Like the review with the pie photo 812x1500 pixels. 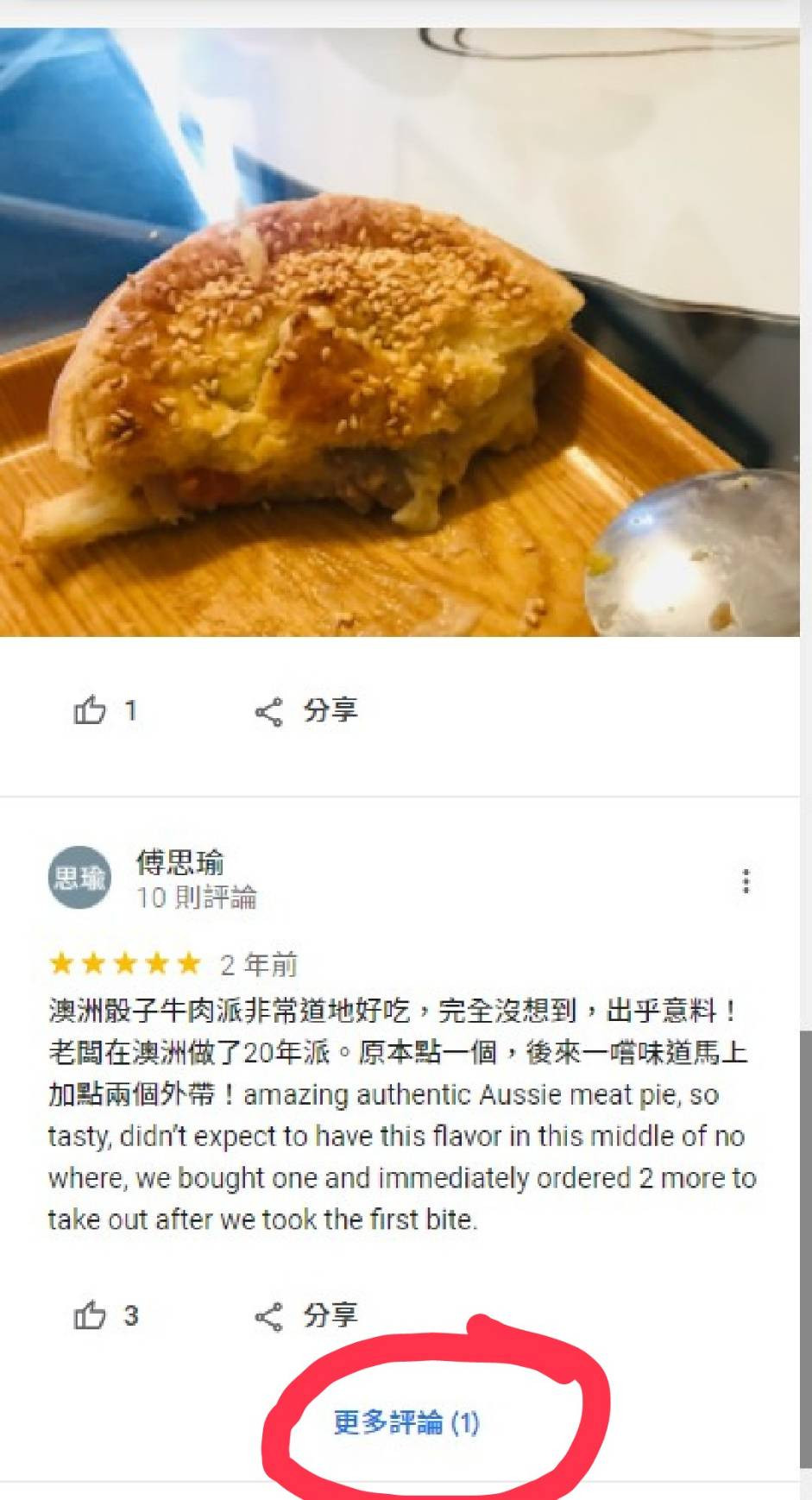pyautogui.click(x=91, y=710)
